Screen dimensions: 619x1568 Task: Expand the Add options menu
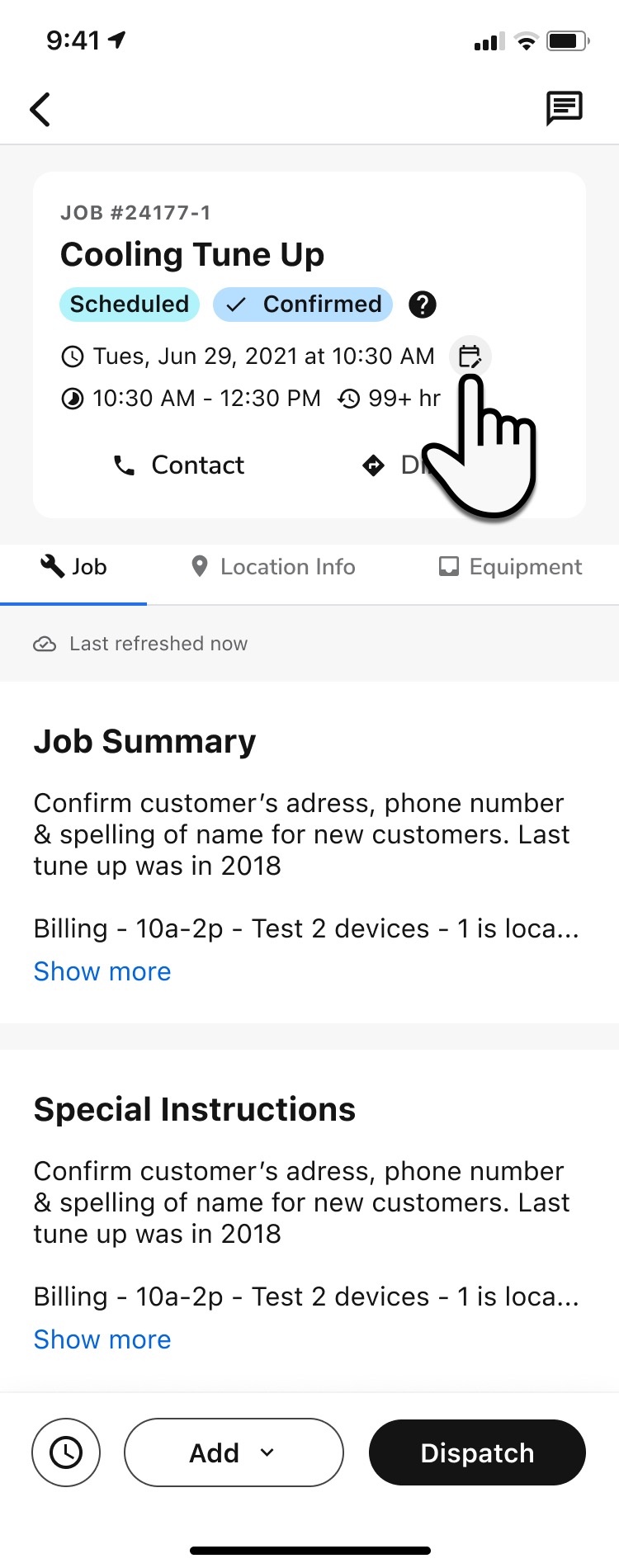pyautogui.click(x=233, y=1452)
